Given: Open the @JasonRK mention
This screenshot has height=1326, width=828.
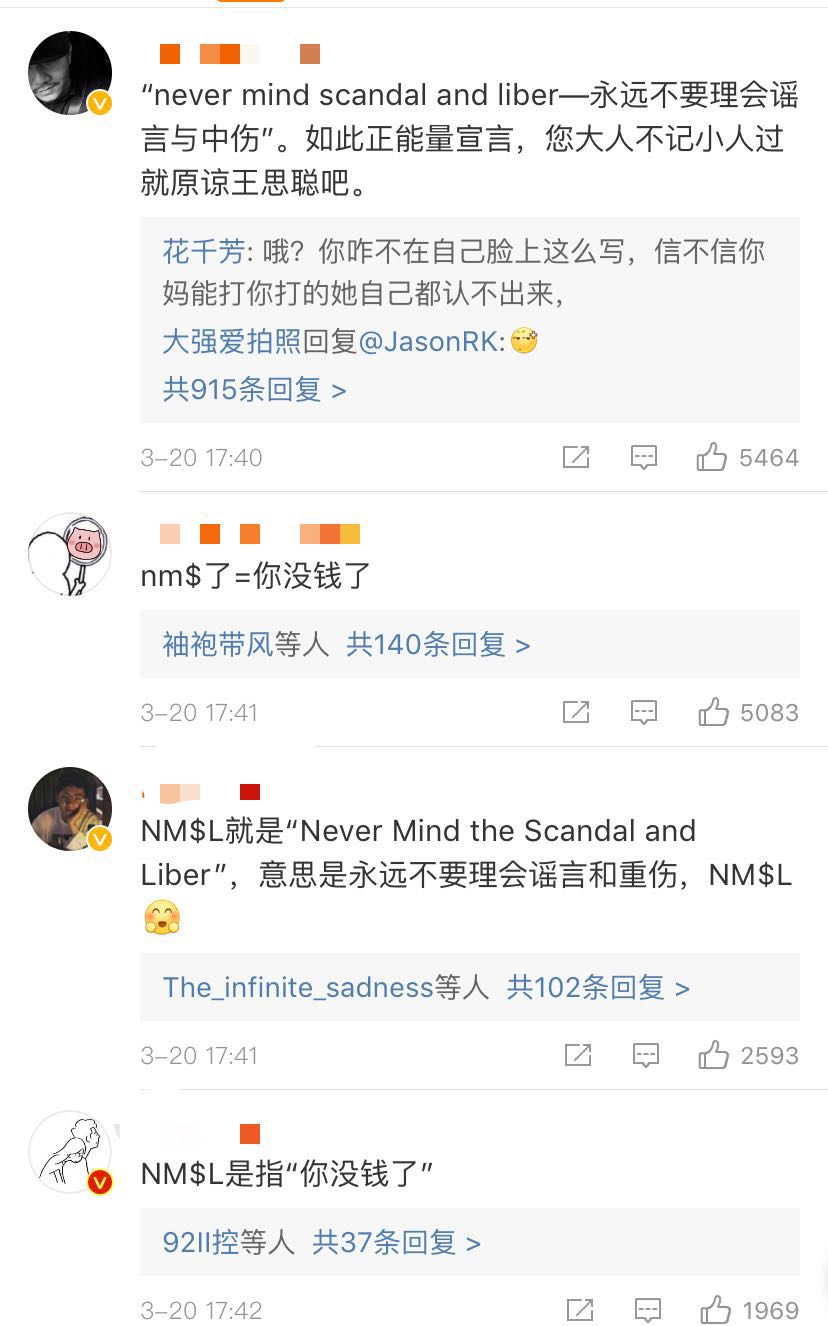Looking at the screenshot, I should point(428,342).
